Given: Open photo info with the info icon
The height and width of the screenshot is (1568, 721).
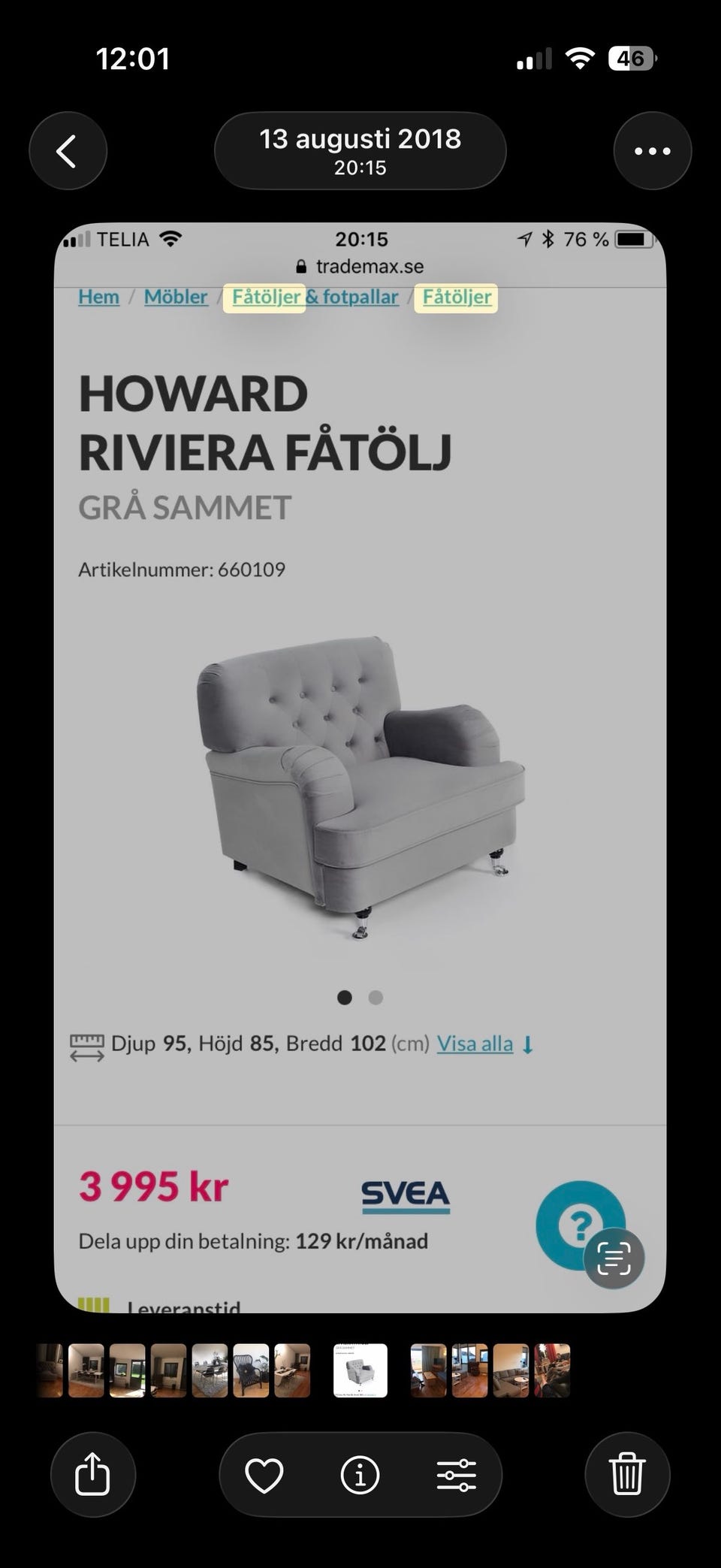Looking at the screenshot, I should tap(360, 1474).
